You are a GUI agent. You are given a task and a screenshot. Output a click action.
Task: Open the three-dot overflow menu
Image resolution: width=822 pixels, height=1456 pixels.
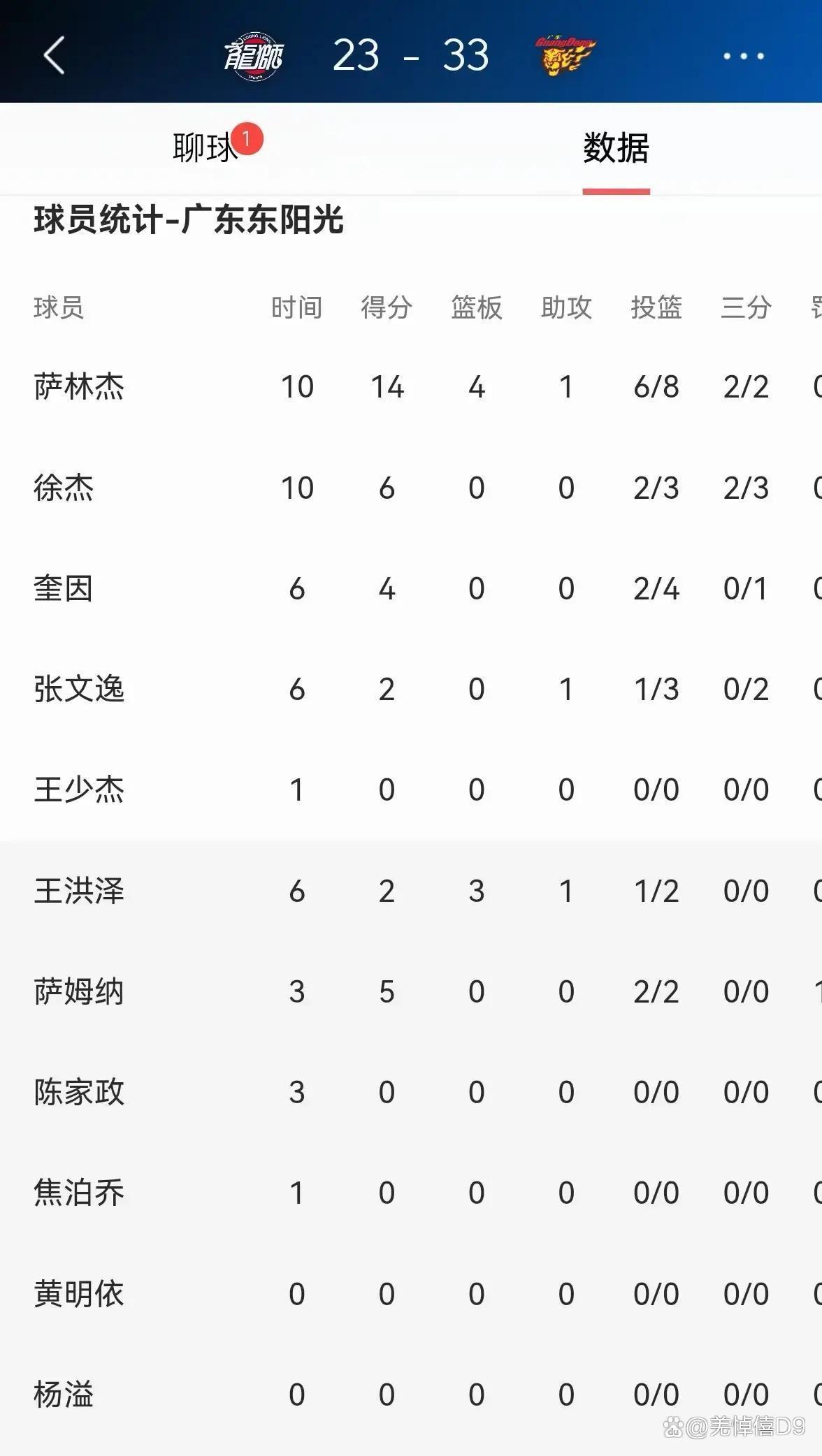point(743,56)
